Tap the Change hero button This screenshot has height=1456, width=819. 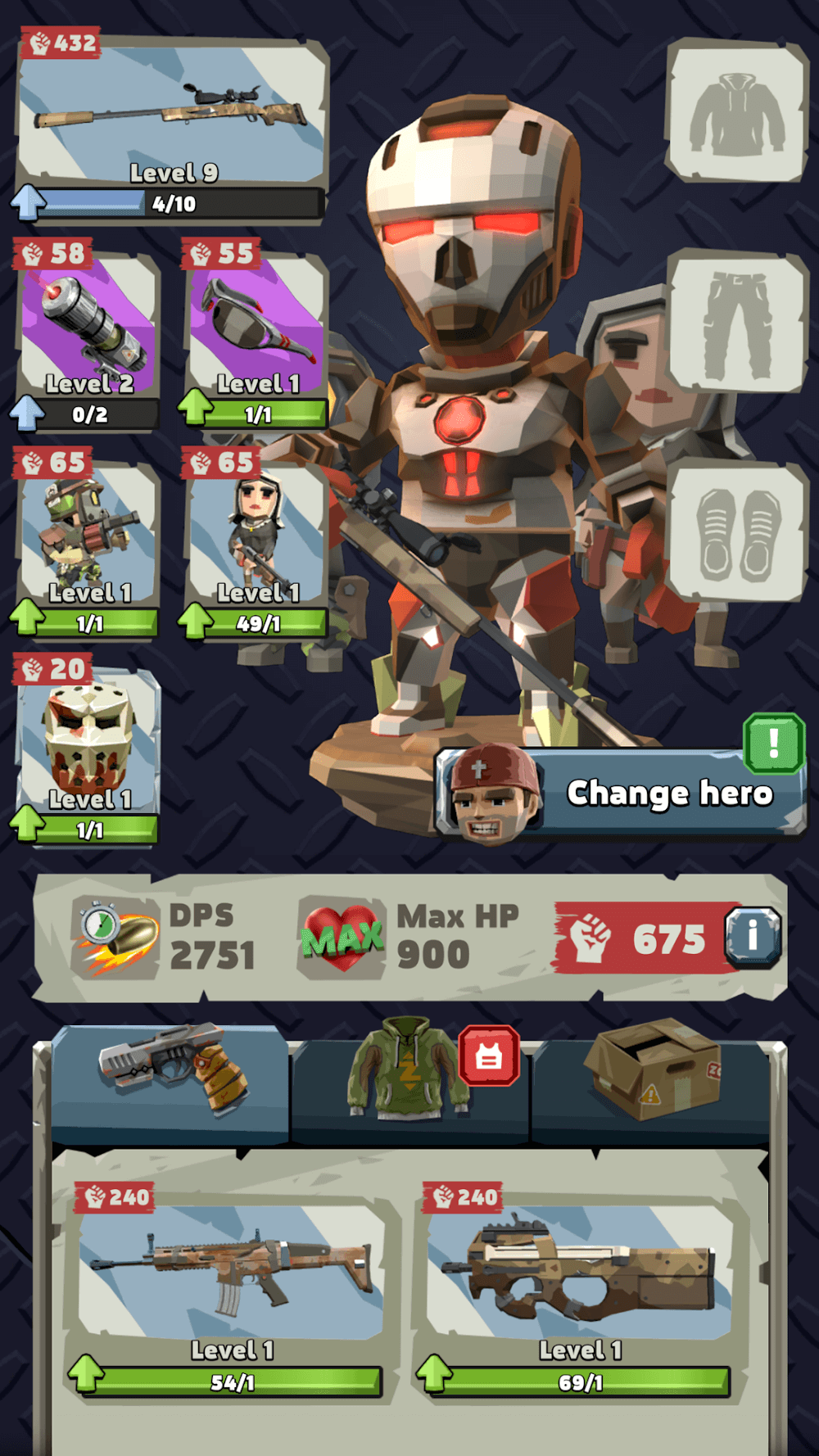pyautogui.click(x=622, y=793)
